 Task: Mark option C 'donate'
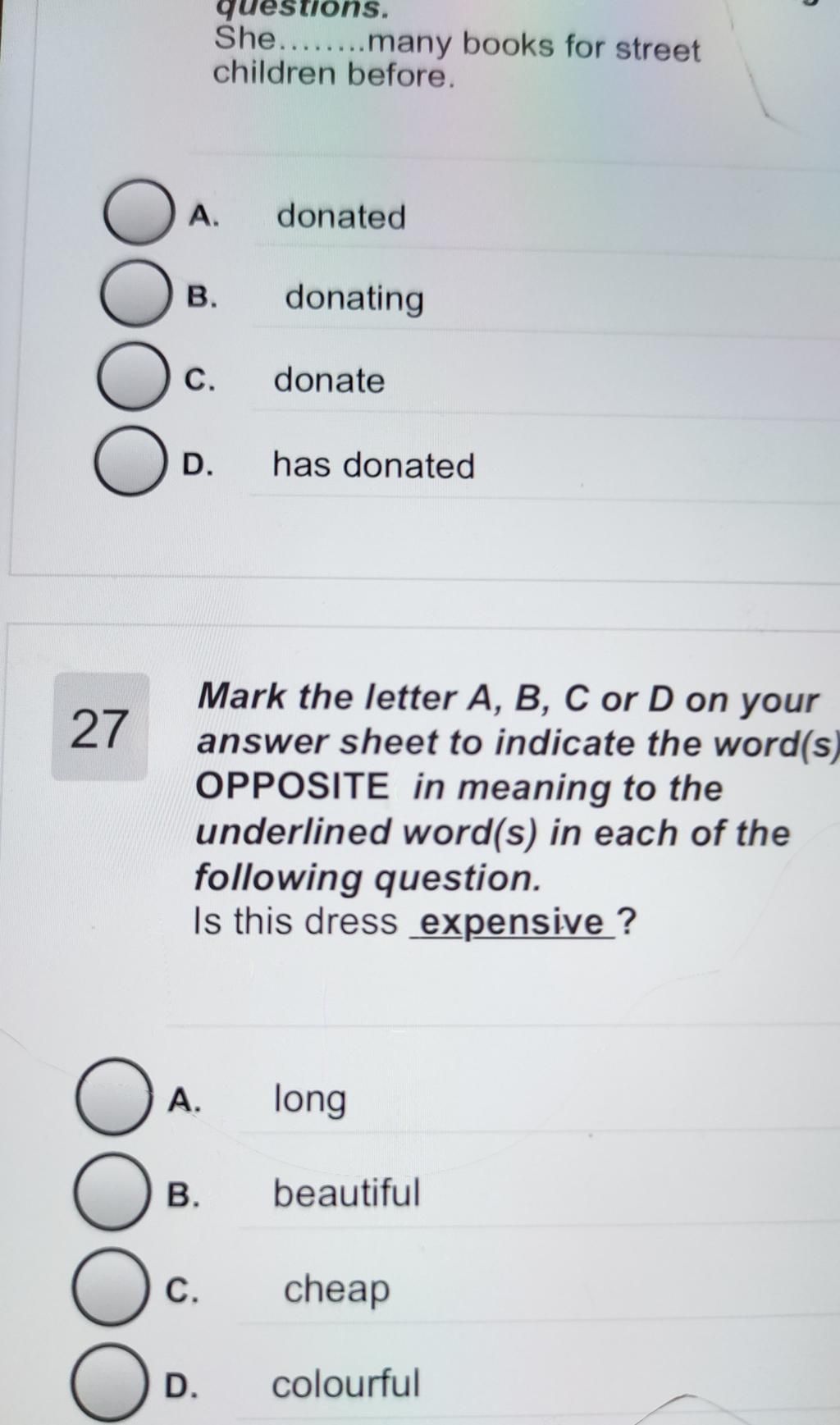pos(131,378)
